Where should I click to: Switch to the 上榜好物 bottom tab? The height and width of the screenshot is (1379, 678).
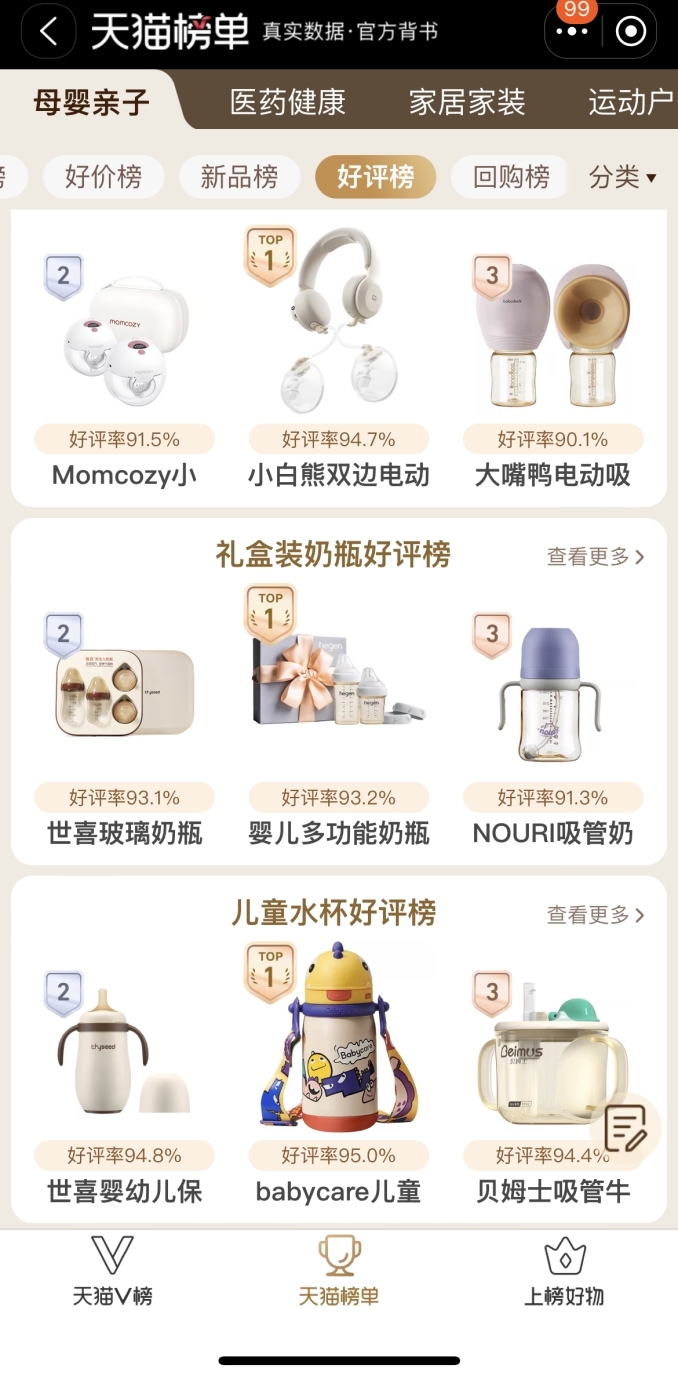click(x=564, y=1272)
